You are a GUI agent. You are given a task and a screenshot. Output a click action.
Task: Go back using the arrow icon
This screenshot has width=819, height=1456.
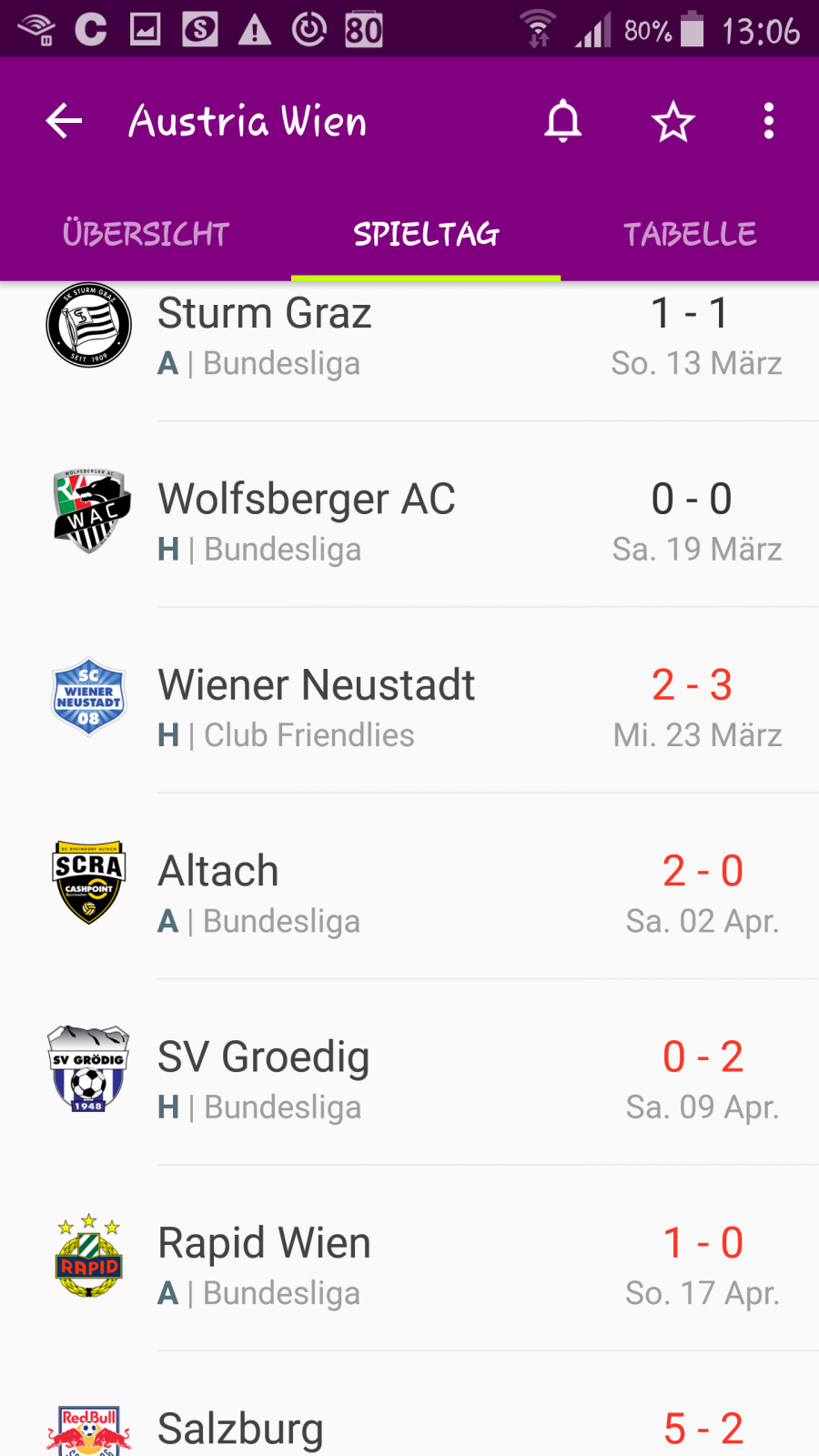tap(64, 121)
